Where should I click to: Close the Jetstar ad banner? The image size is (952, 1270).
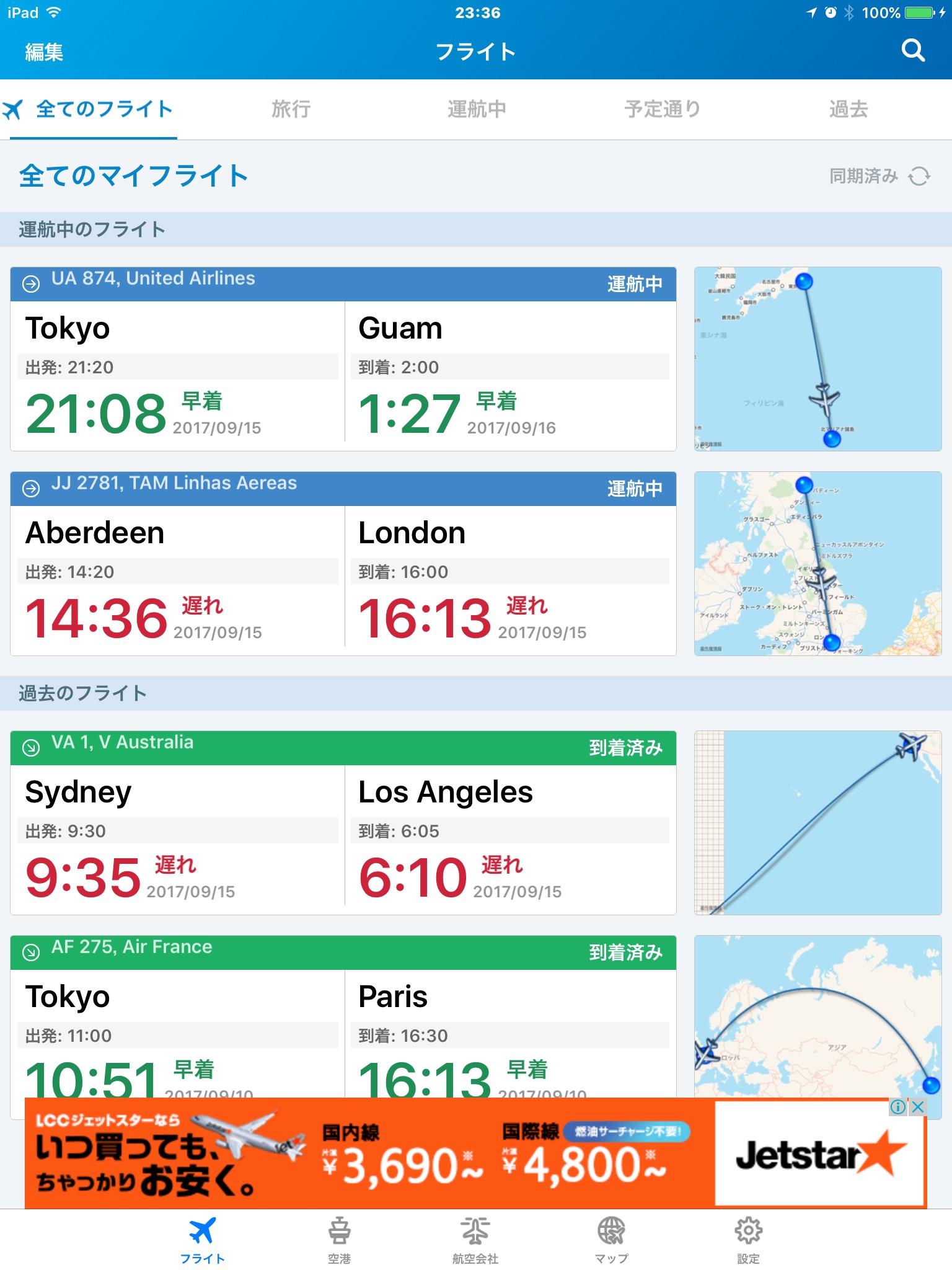919,1107
